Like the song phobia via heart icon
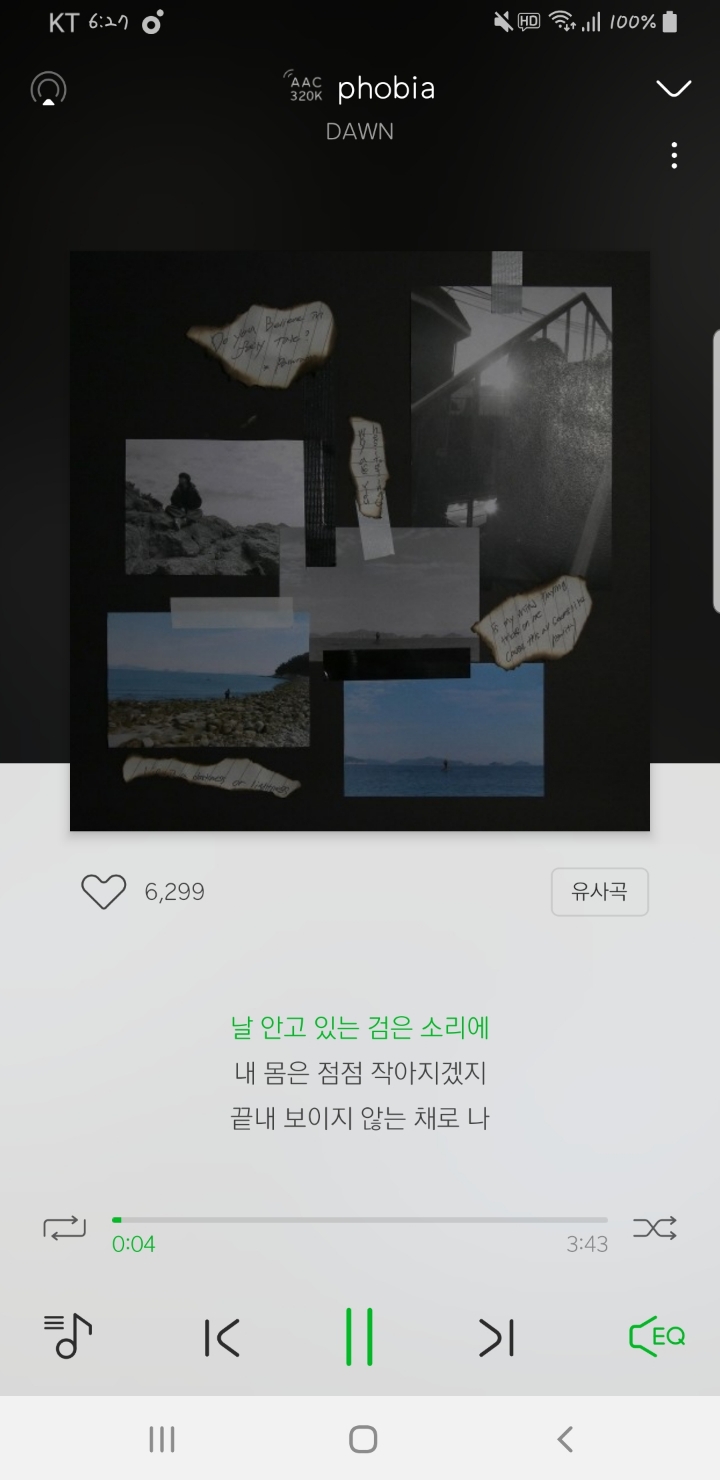Viewport: 720px width, 1480px height. coord(102,891)
